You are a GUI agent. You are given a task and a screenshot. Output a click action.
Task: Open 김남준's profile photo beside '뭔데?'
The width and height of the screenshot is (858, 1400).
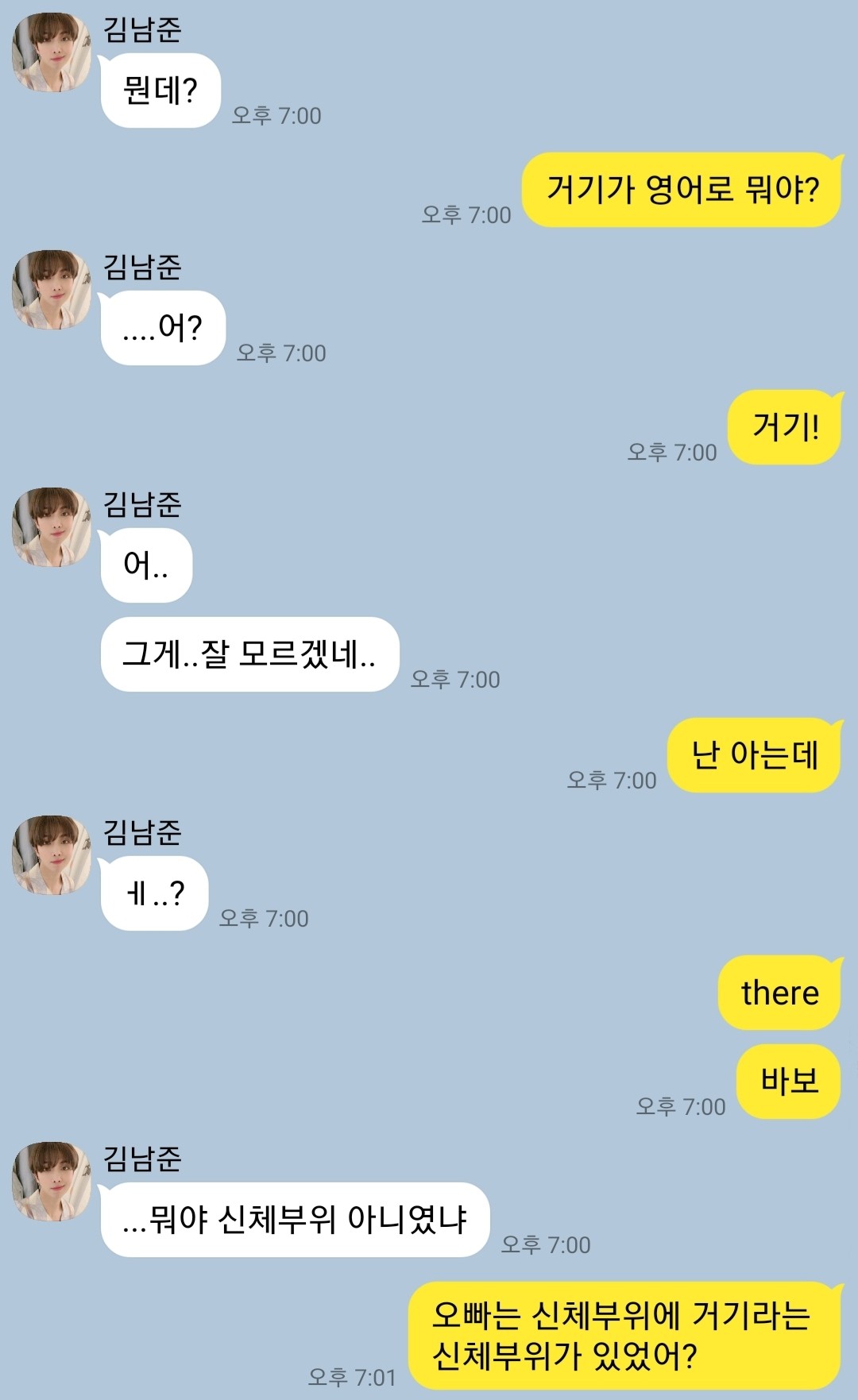(52, 52)
